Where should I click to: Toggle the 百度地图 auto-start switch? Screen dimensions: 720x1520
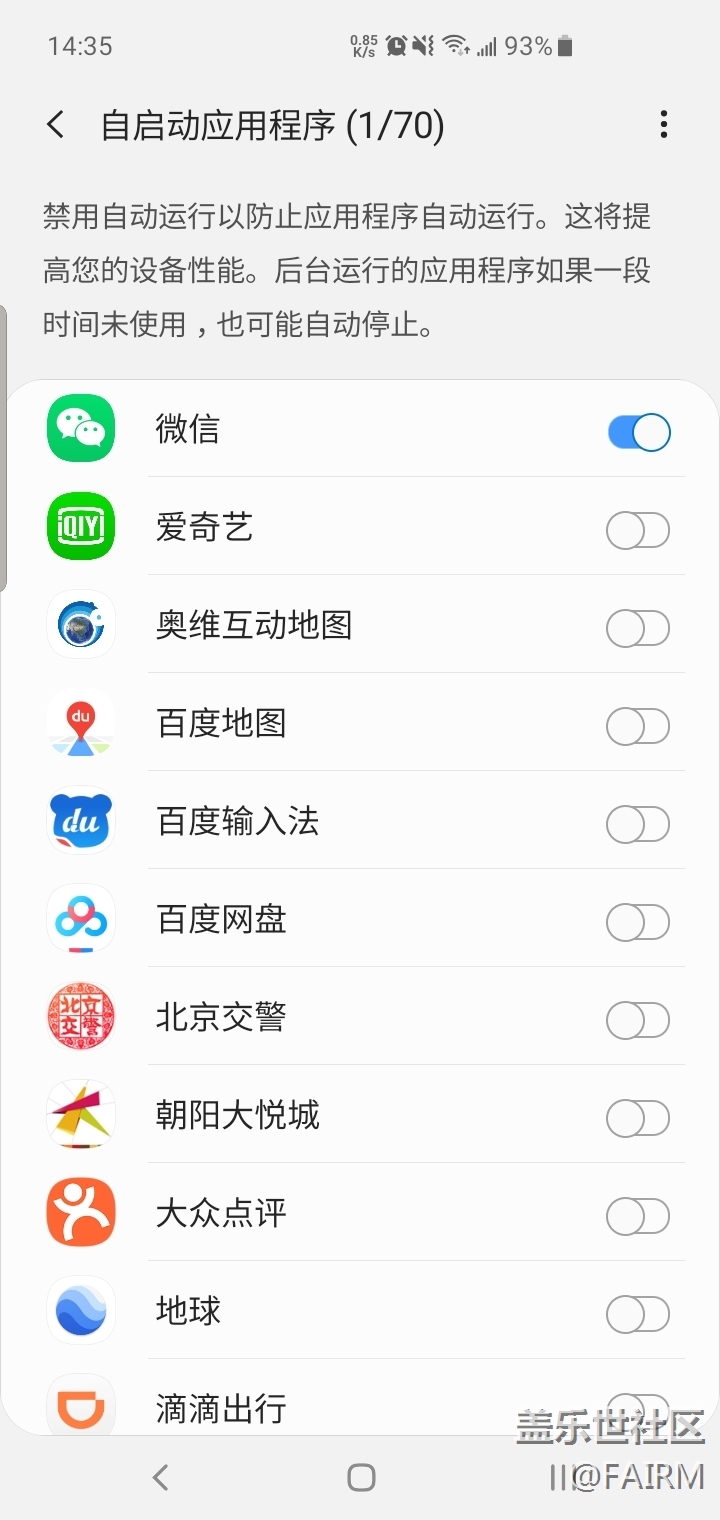638,726
